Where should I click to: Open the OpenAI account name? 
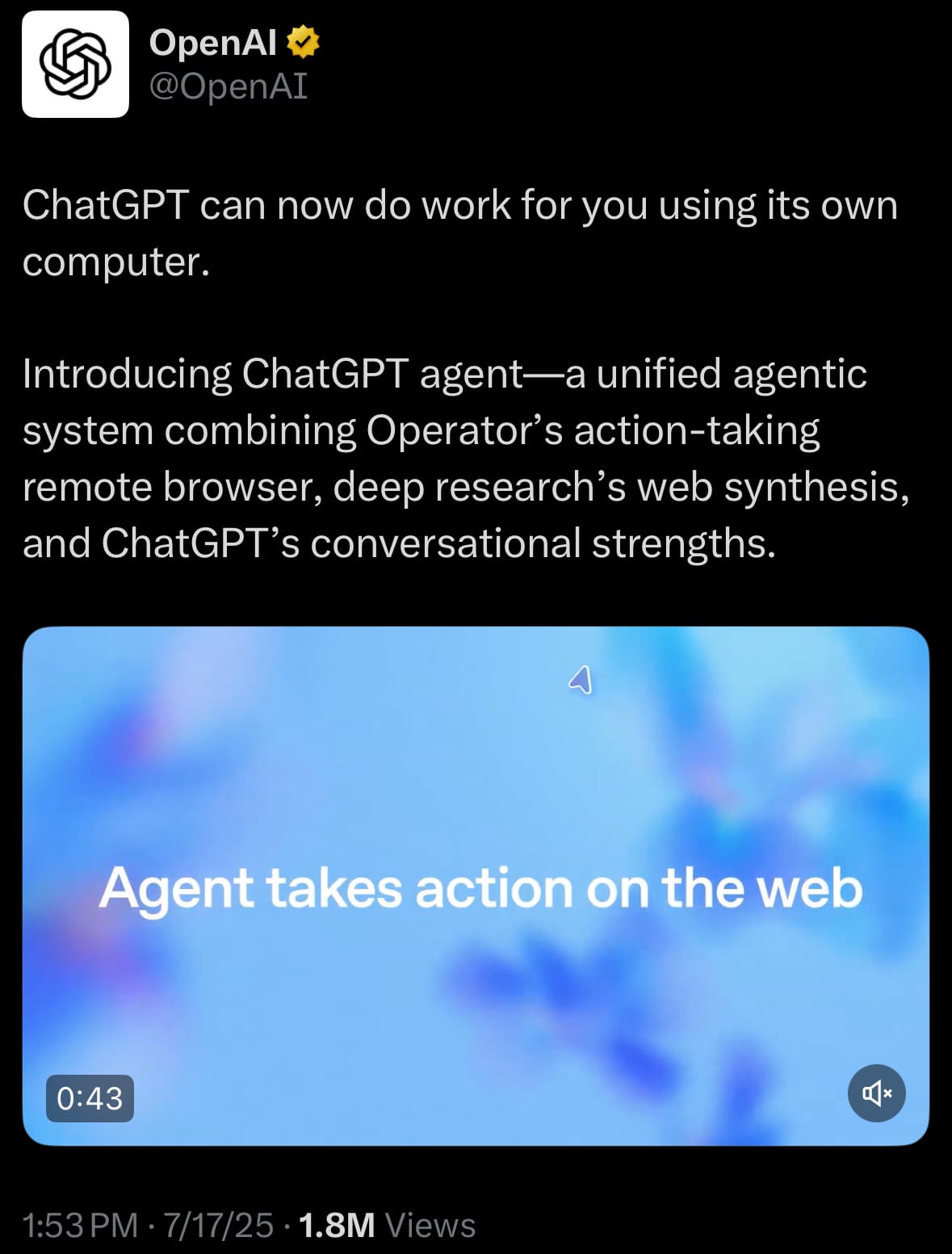[x=213, y=42]
